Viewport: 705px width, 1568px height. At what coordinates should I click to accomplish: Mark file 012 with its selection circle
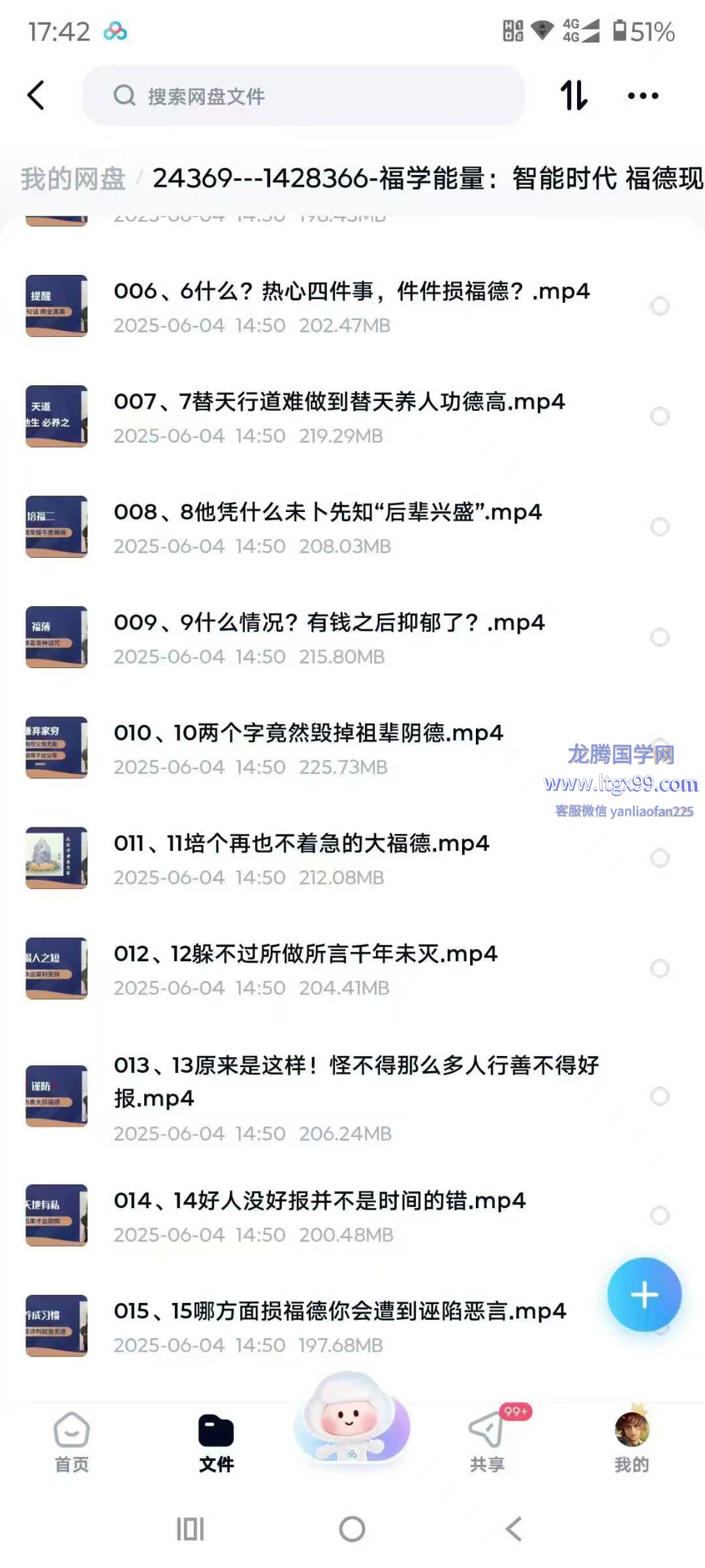[x=660, y=968]
